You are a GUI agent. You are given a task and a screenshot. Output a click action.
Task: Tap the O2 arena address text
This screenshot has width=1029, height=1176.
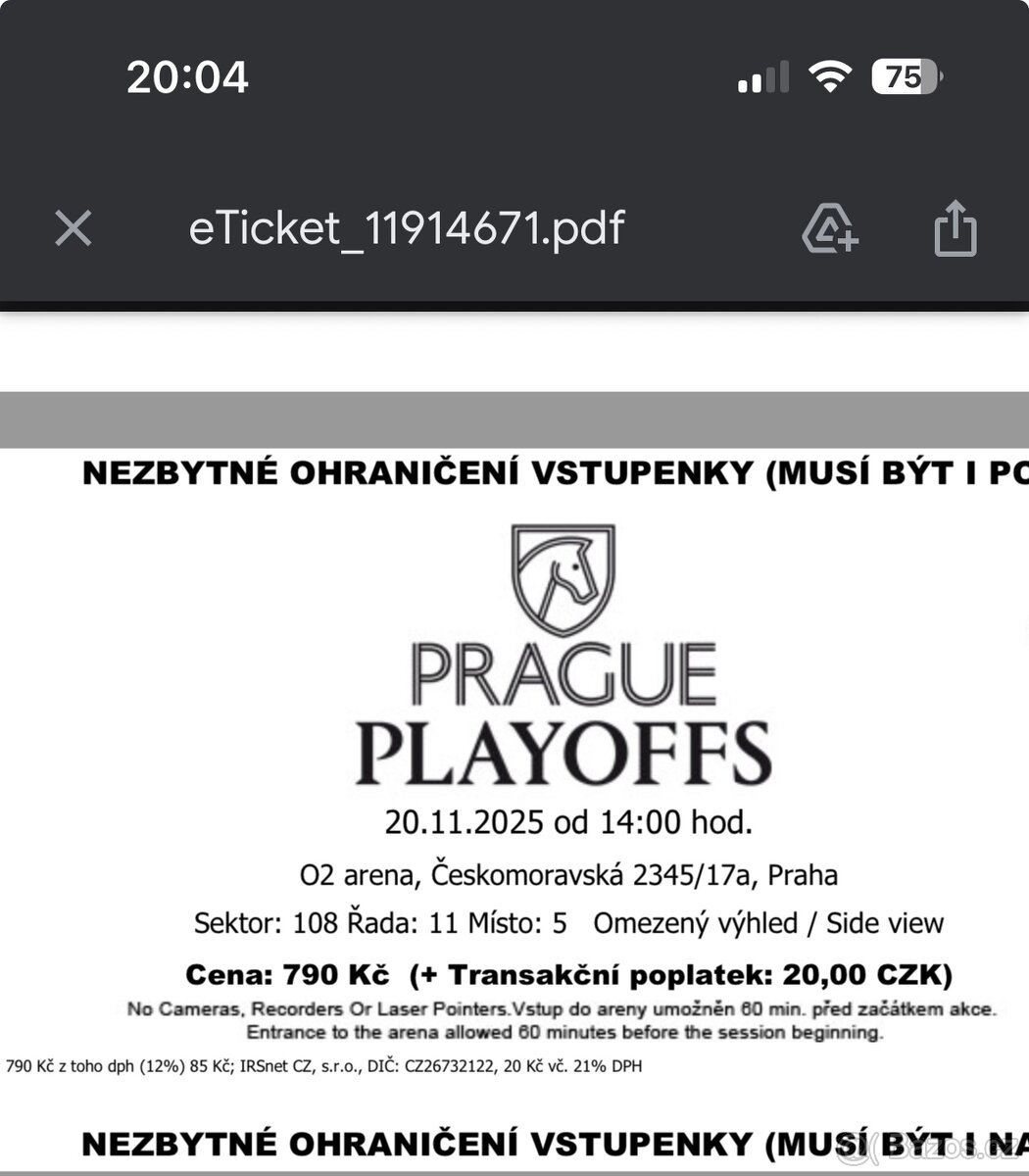(568, 874)
